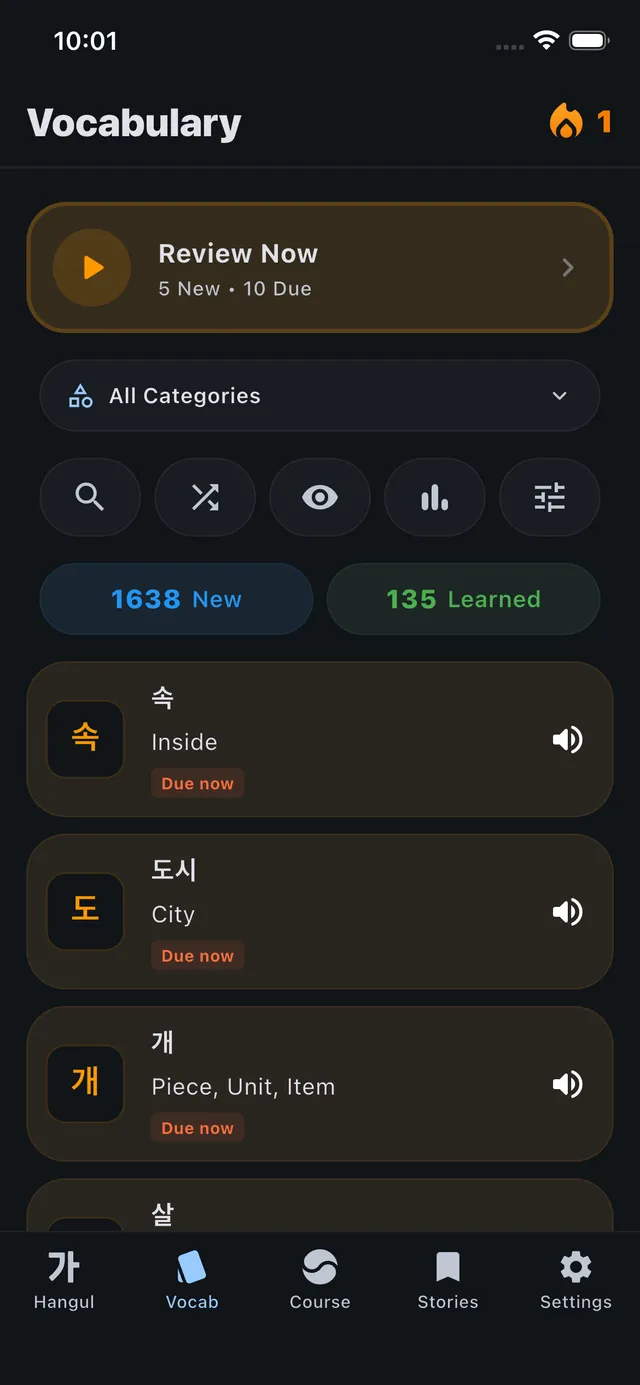Play audio for 속 Inside

567,740
